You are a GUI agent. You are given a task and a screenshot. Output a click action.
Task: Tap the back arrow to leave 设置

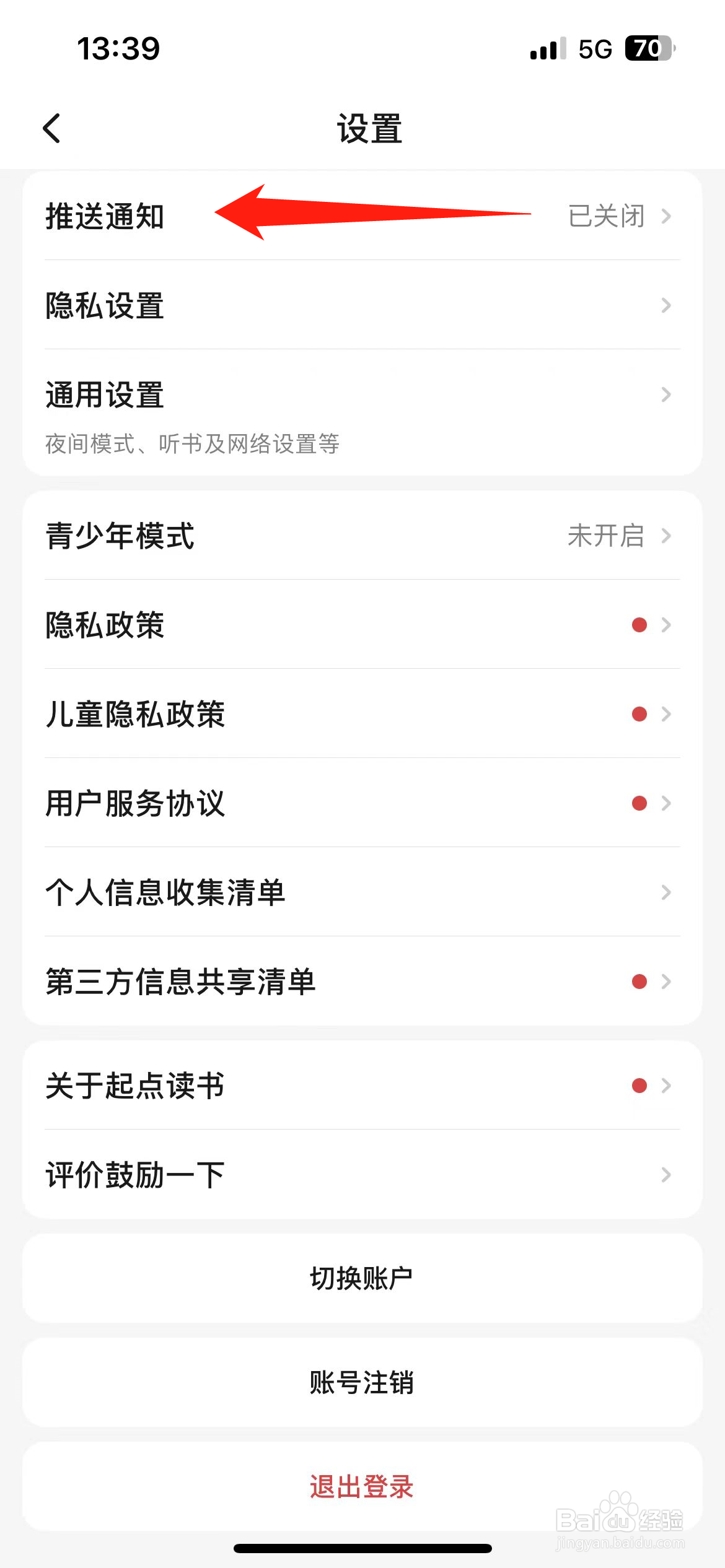[52, 128]
